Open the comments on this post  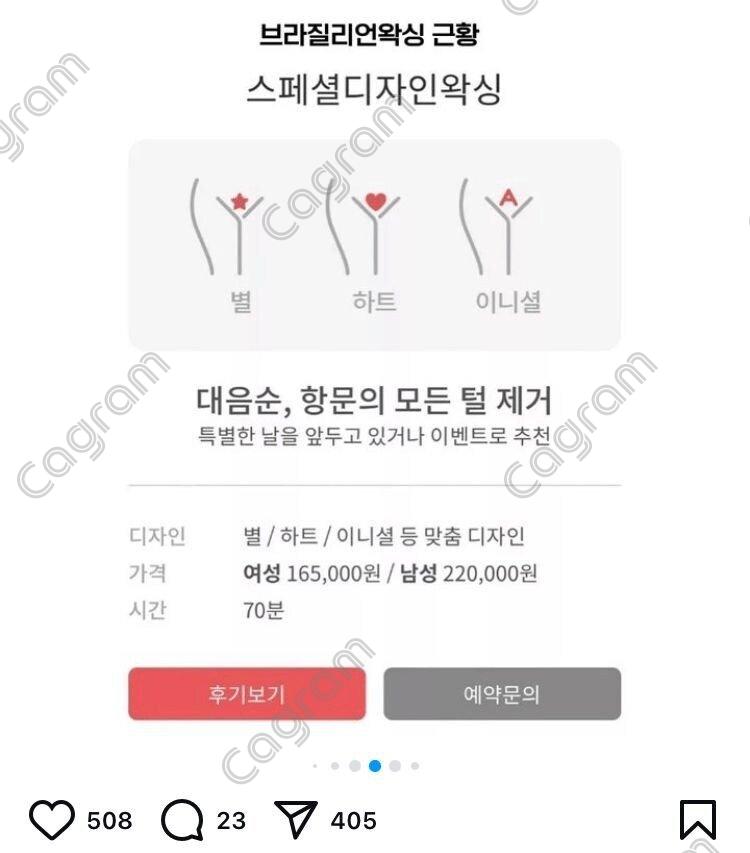coord(182,821)
